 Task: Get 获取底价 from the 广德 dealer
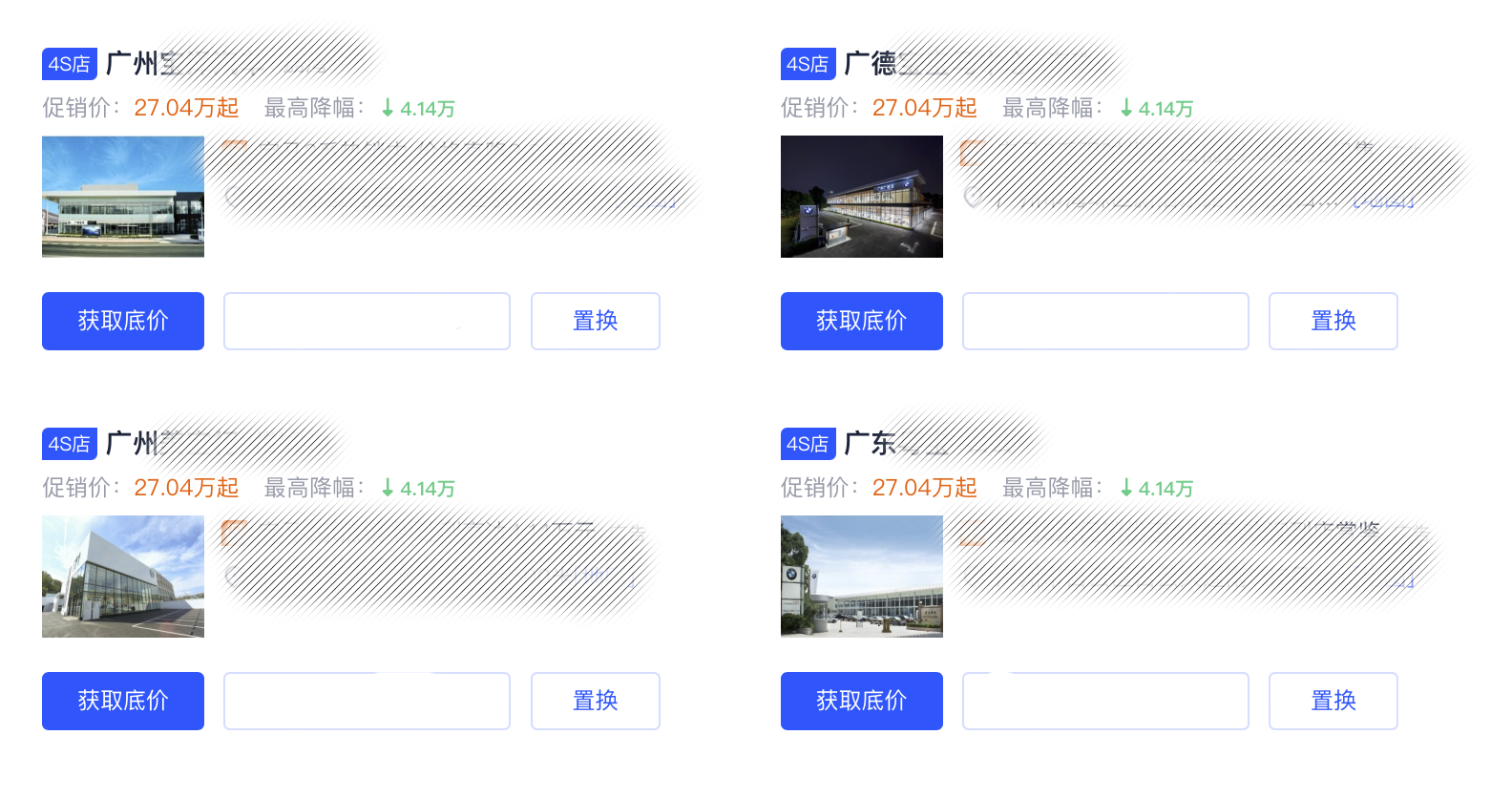[861, 321]
